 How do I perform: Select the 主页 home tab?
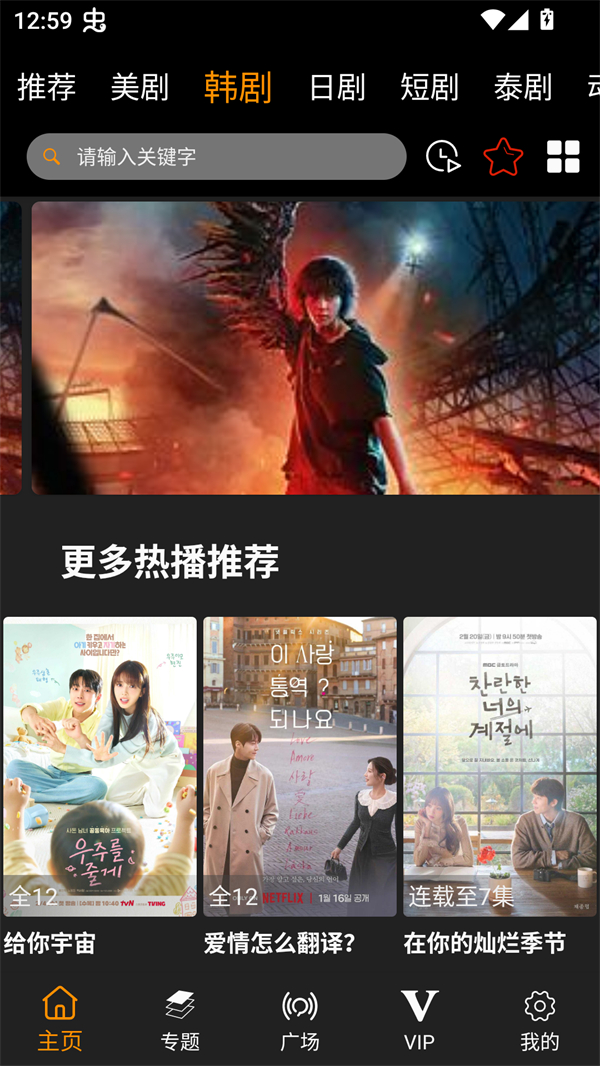click(x=60, y=1020)
